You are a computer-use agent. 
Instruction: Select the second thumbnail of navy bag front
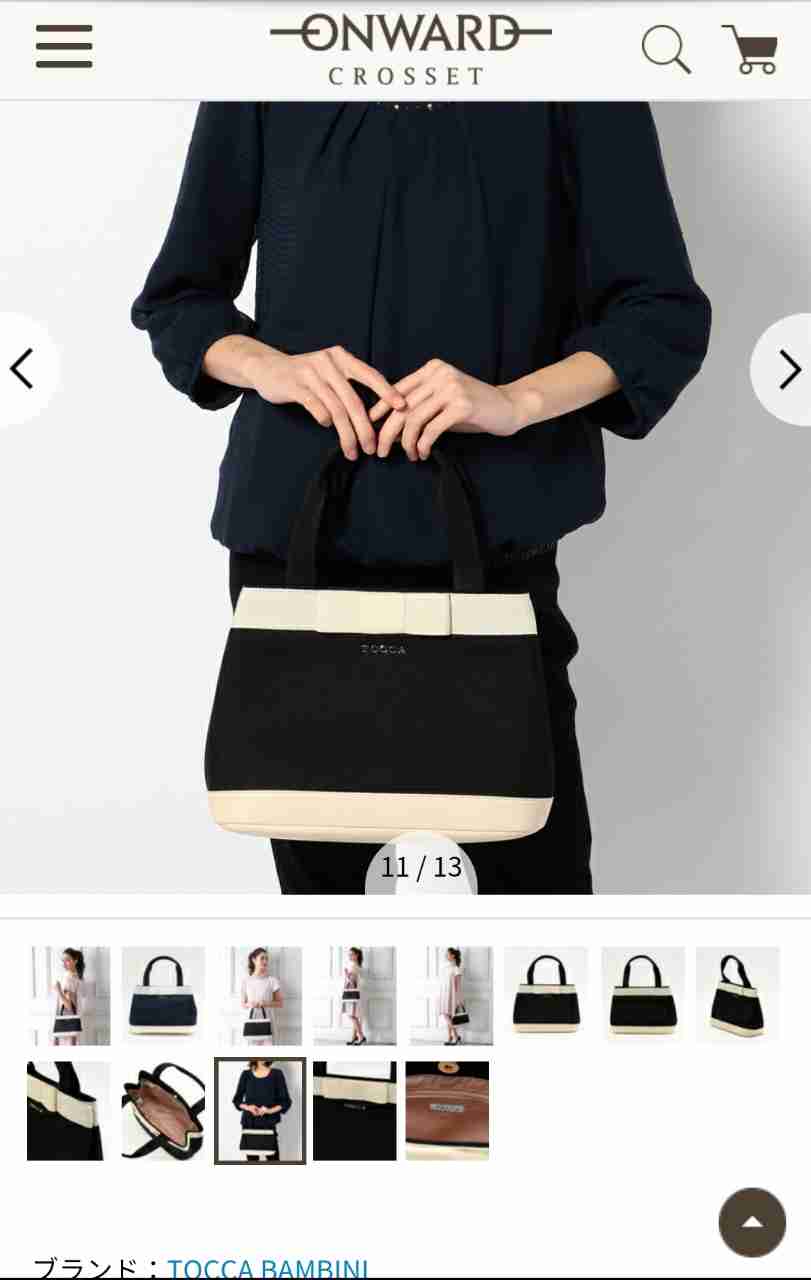click(x=163, y=995)
